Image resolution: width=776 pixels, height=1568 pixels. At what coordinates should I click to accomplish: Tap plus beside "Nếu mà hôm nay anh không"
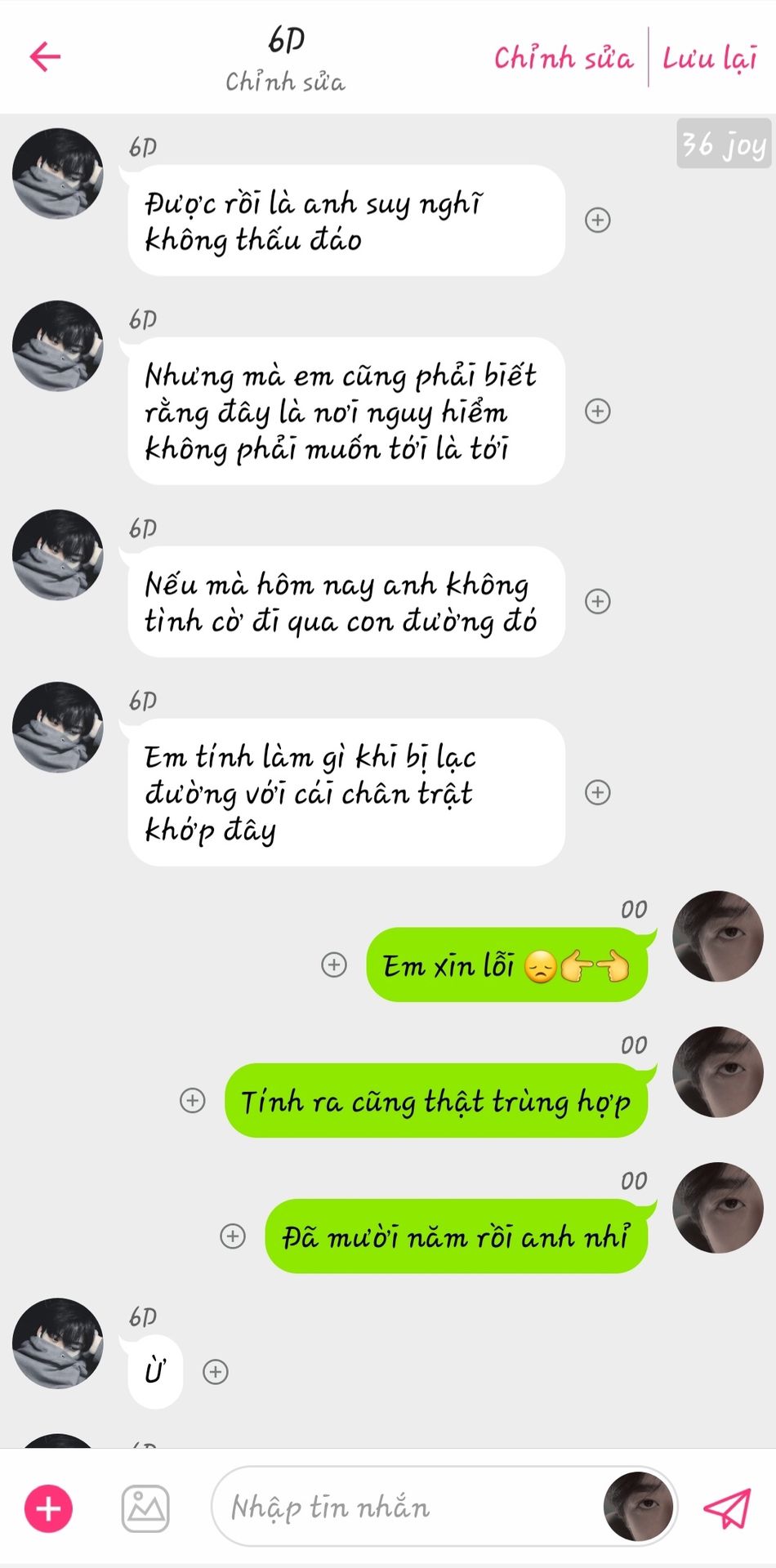[598, 601]
